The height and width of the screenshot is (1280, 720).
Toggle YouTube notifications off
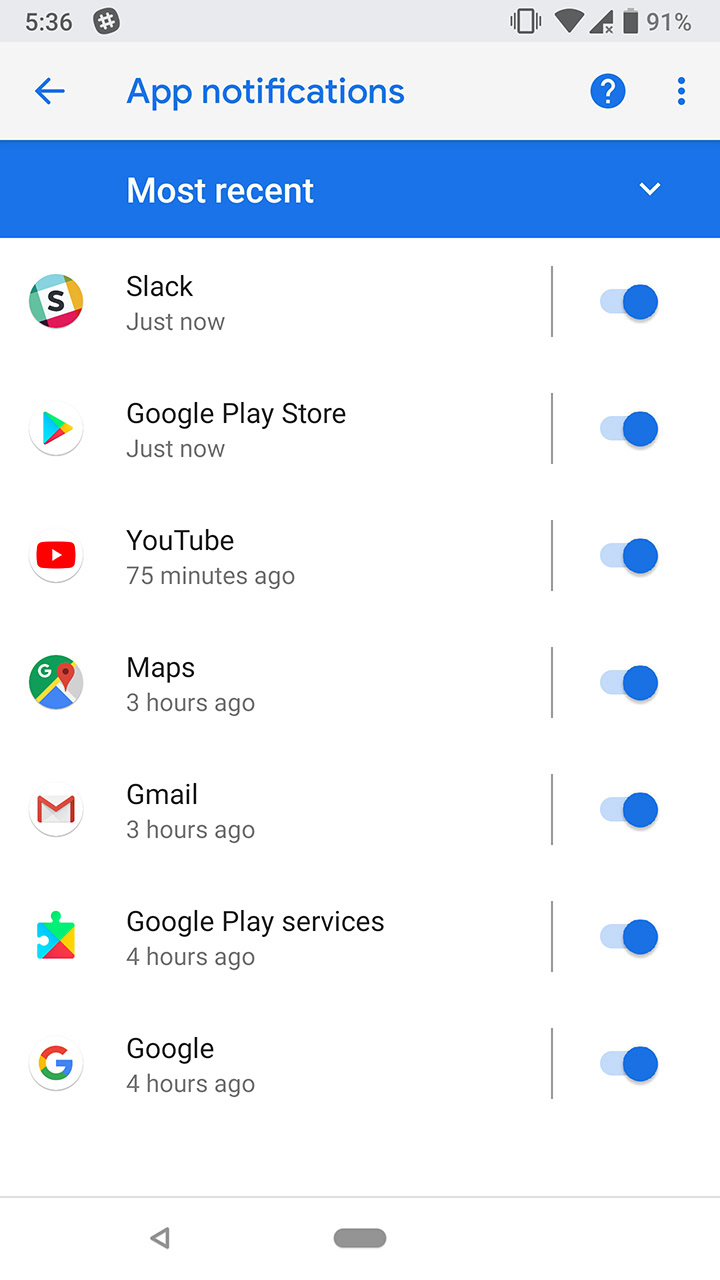[x=629, y=556]
